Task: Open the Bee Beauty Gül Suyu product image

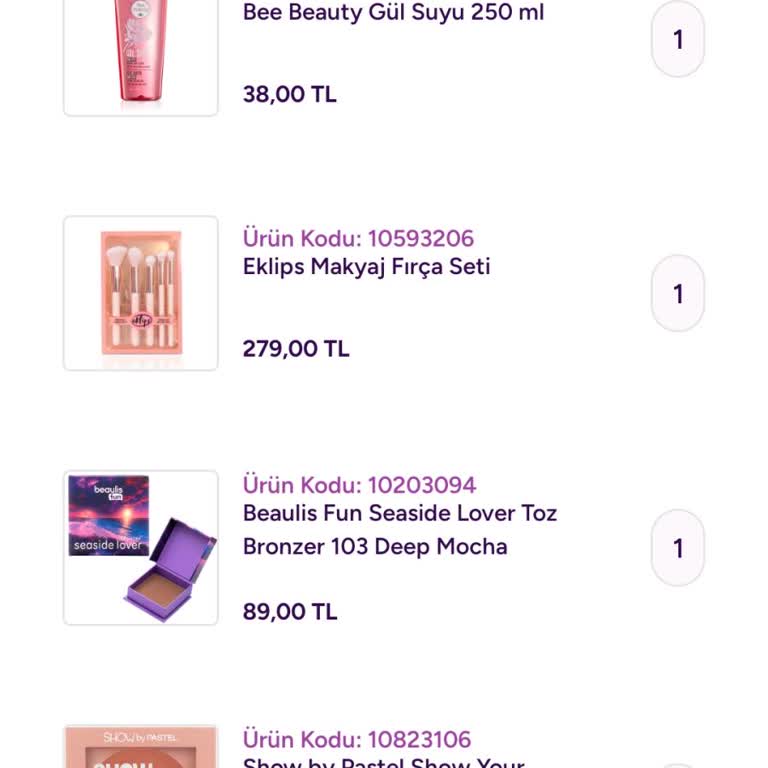Action: [140, 55]
